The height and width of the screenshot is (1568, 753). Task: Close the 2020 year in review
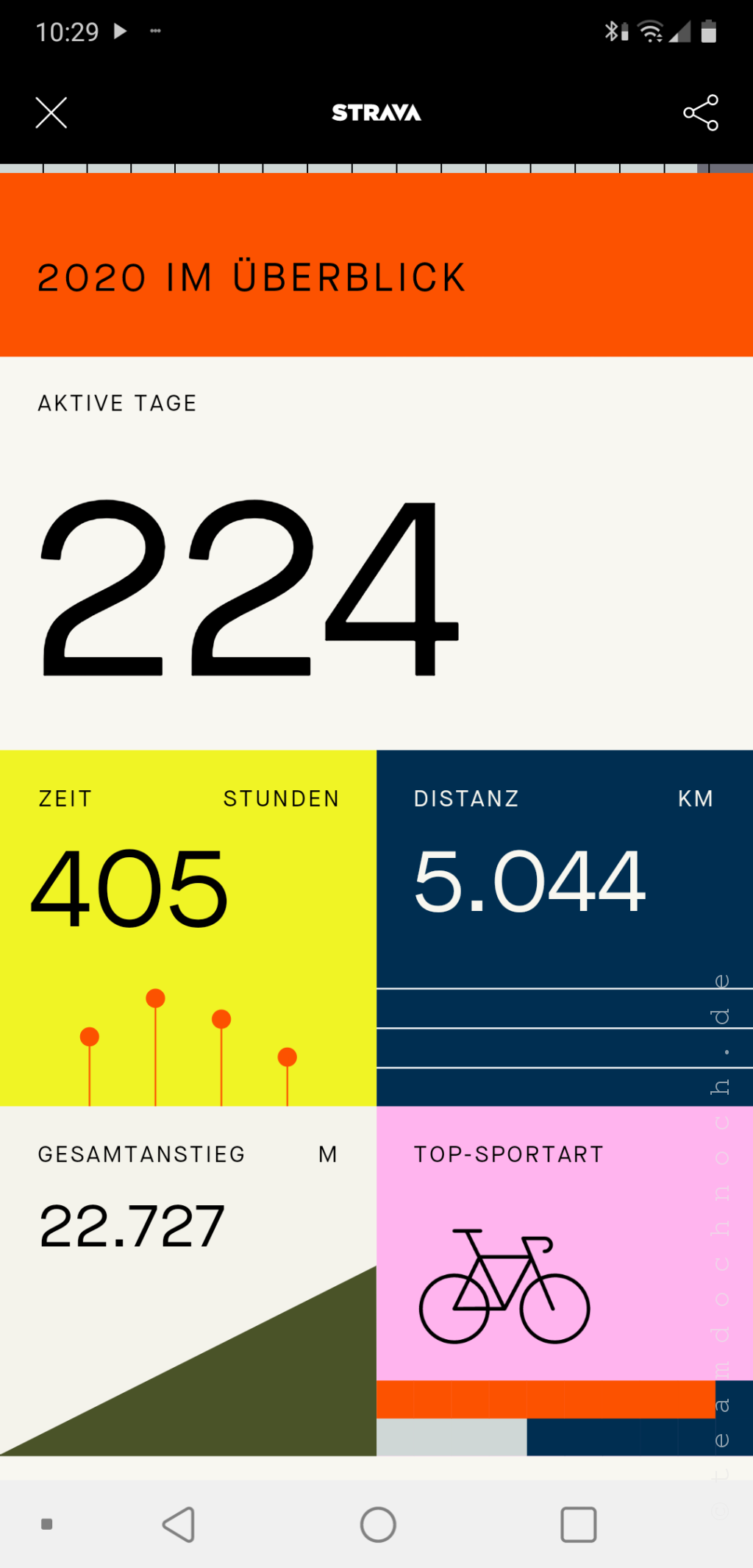(x=51, y=113)
